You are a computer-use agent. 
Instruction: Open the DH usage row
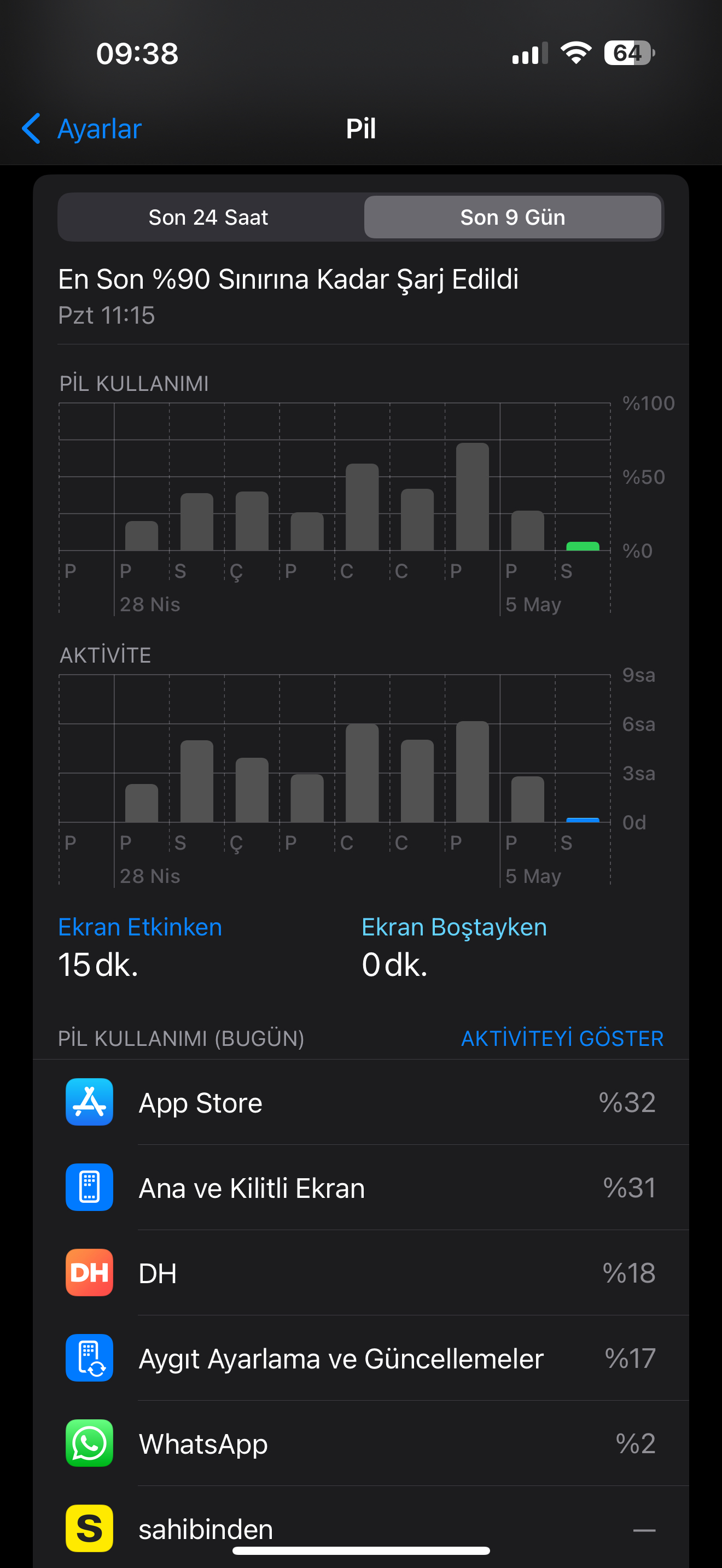[x=361, y=1273]
